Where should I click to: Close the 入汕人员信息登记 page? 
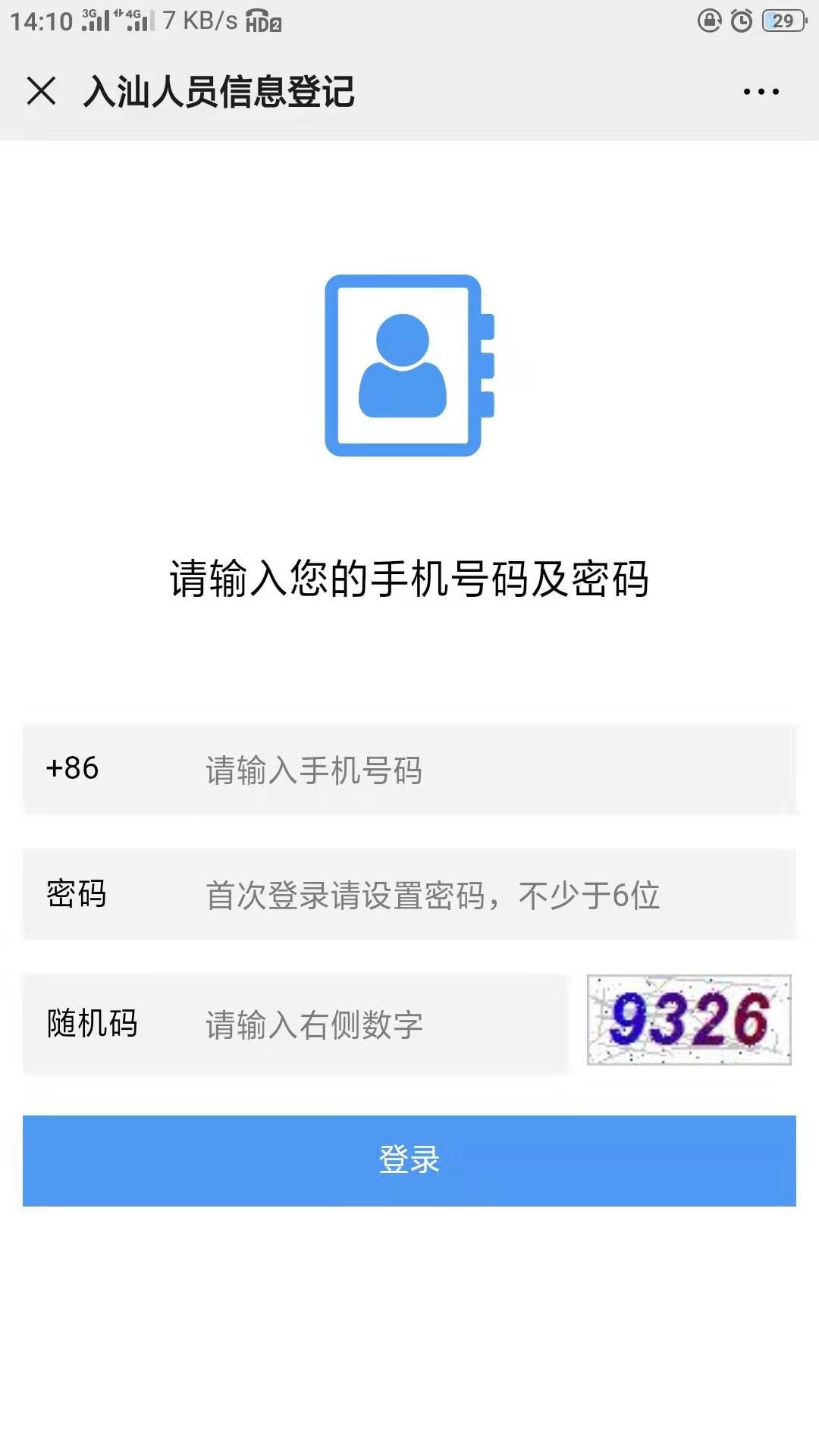coord(42,91)
